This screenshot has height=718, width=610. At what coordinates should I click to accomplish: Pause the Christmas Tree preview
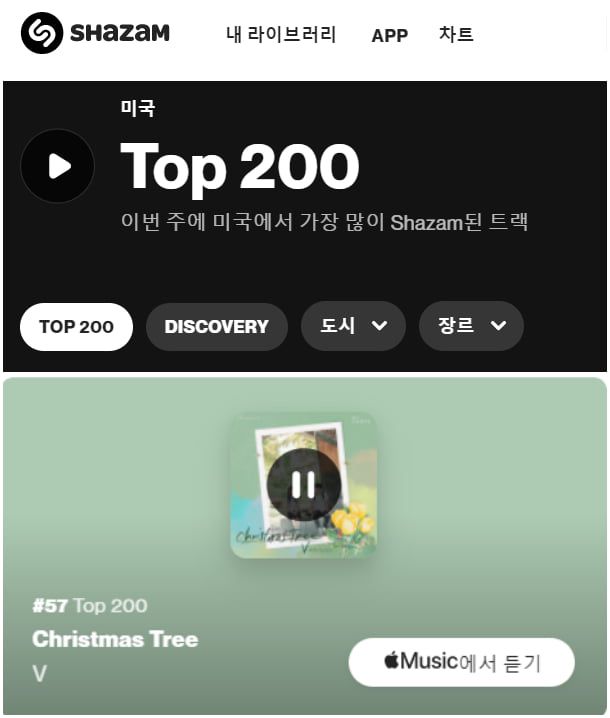tap(303, 484)
